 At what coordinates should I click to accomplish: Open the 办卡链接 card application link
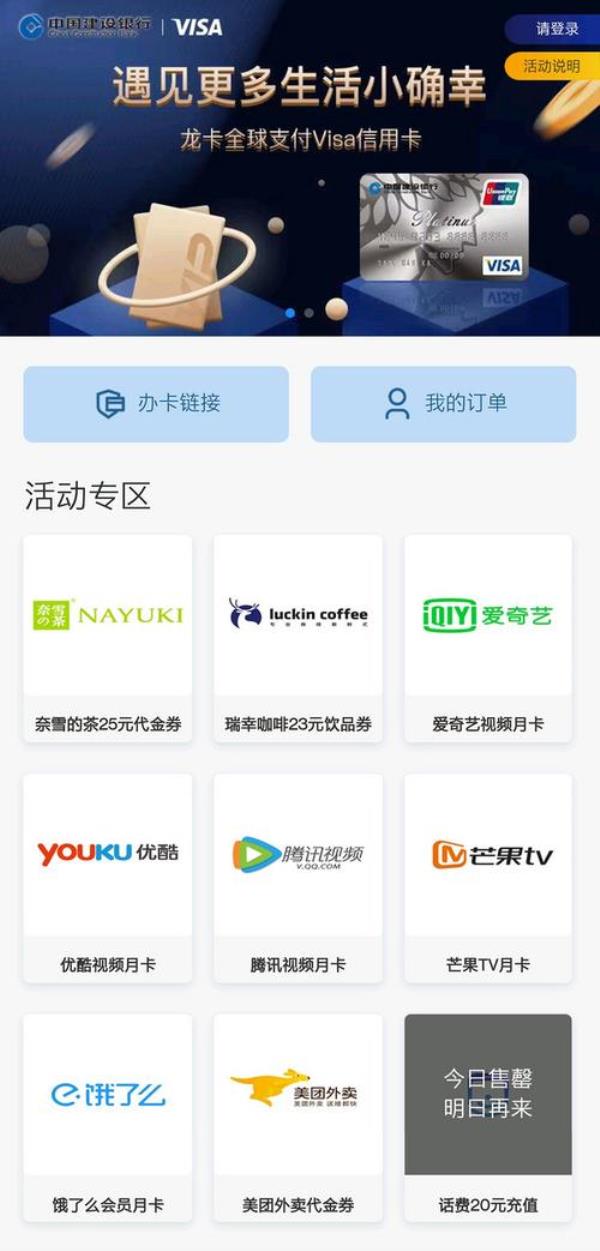156,404
